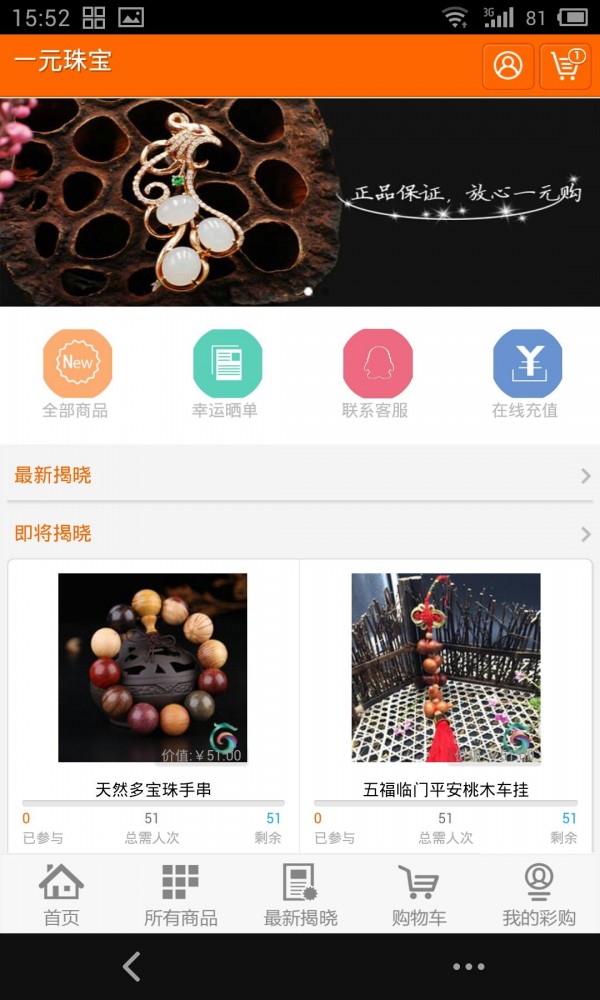Screen dimensions: 600x1000
Task: Open the system three-dot menu
Action: (x=468, y=966)
